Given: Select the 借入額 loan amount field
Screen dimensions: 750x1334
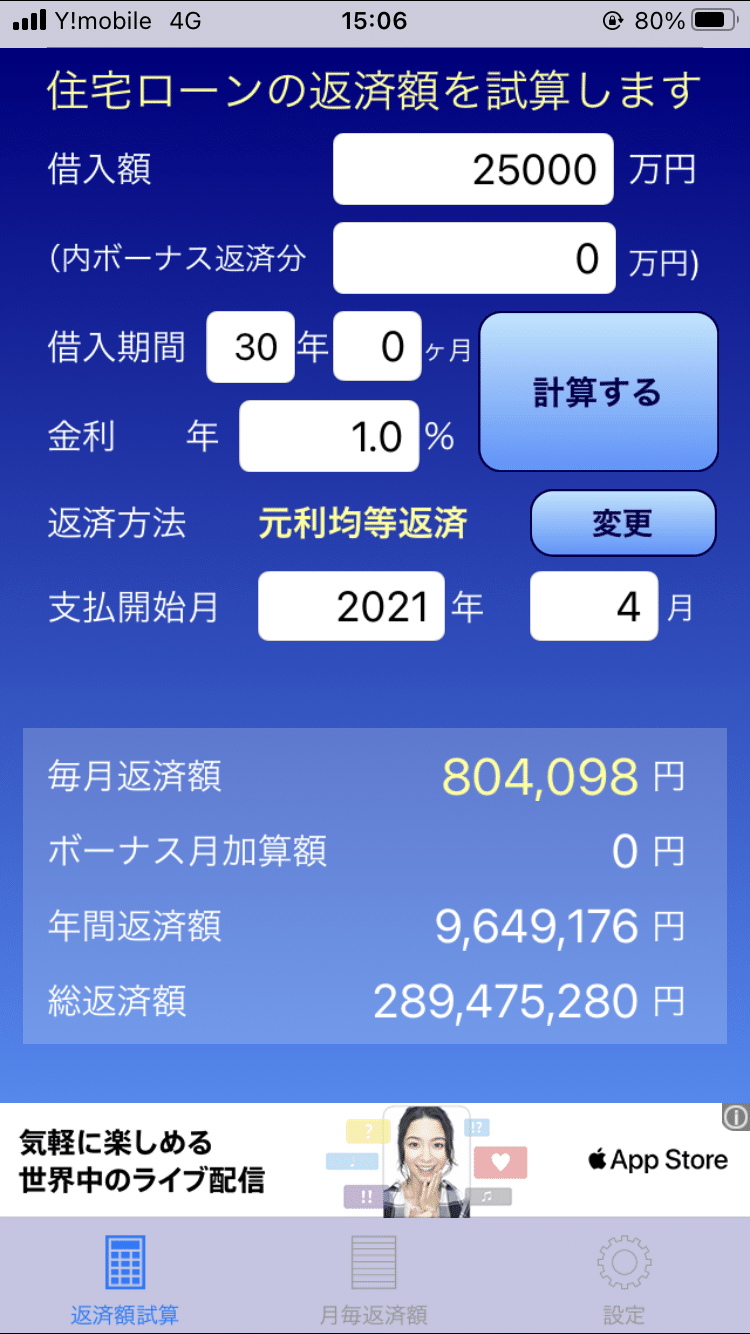Looking at the screenshot, I should pos(472,168).
